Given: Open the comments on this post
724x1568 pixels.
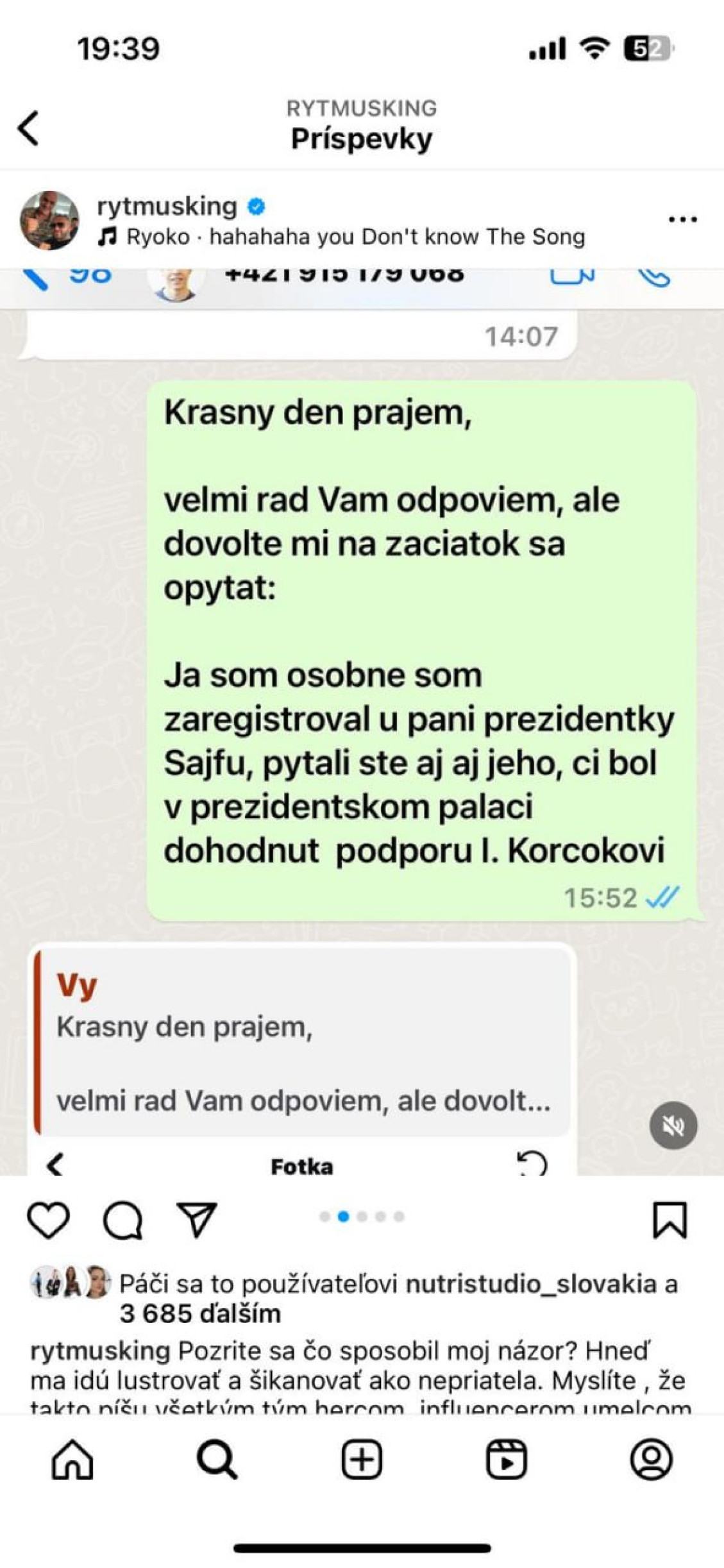Looking at the screenshot, I should pos(122,1219).
